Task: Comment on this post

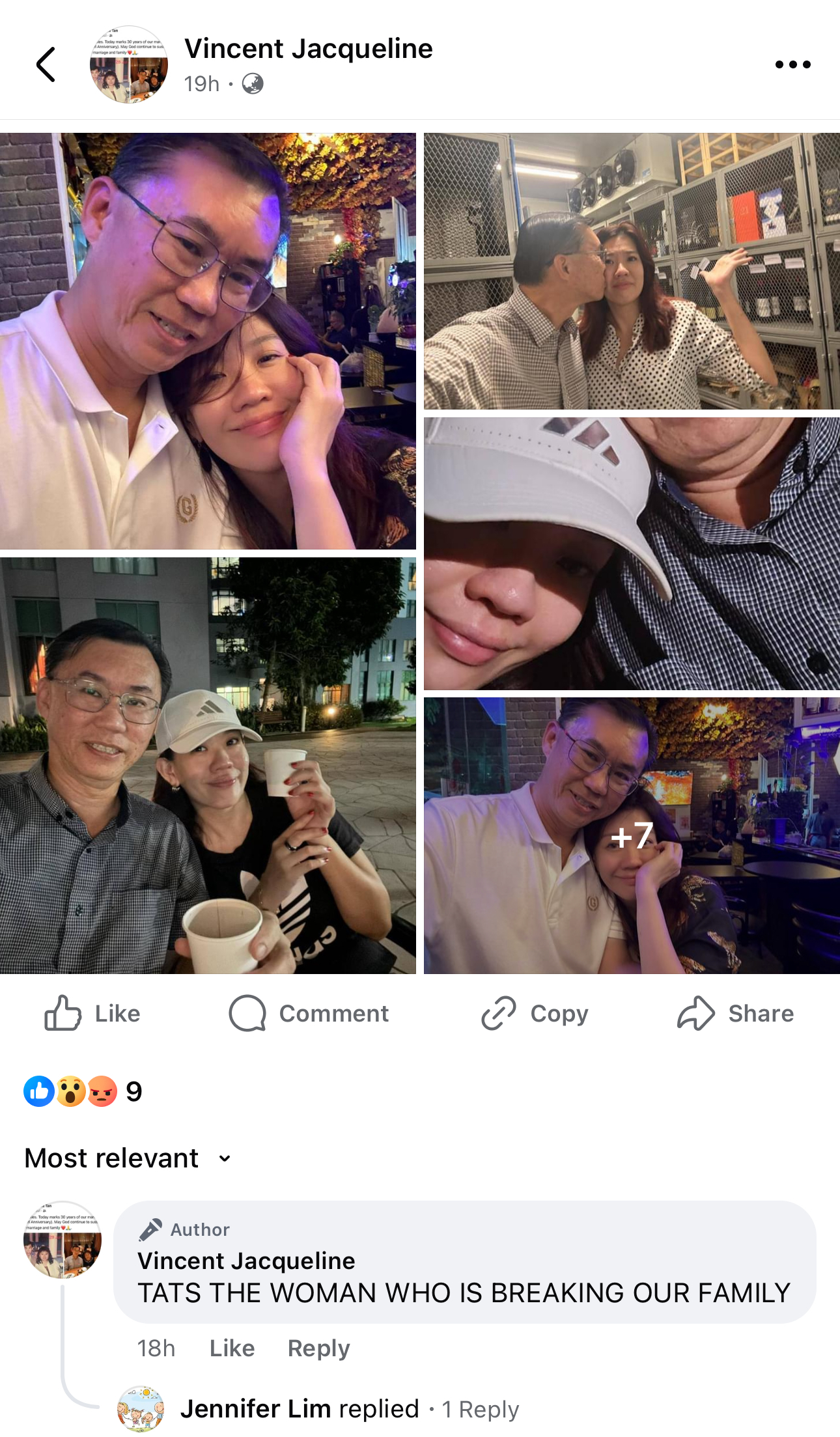Action: (309, 1013)
